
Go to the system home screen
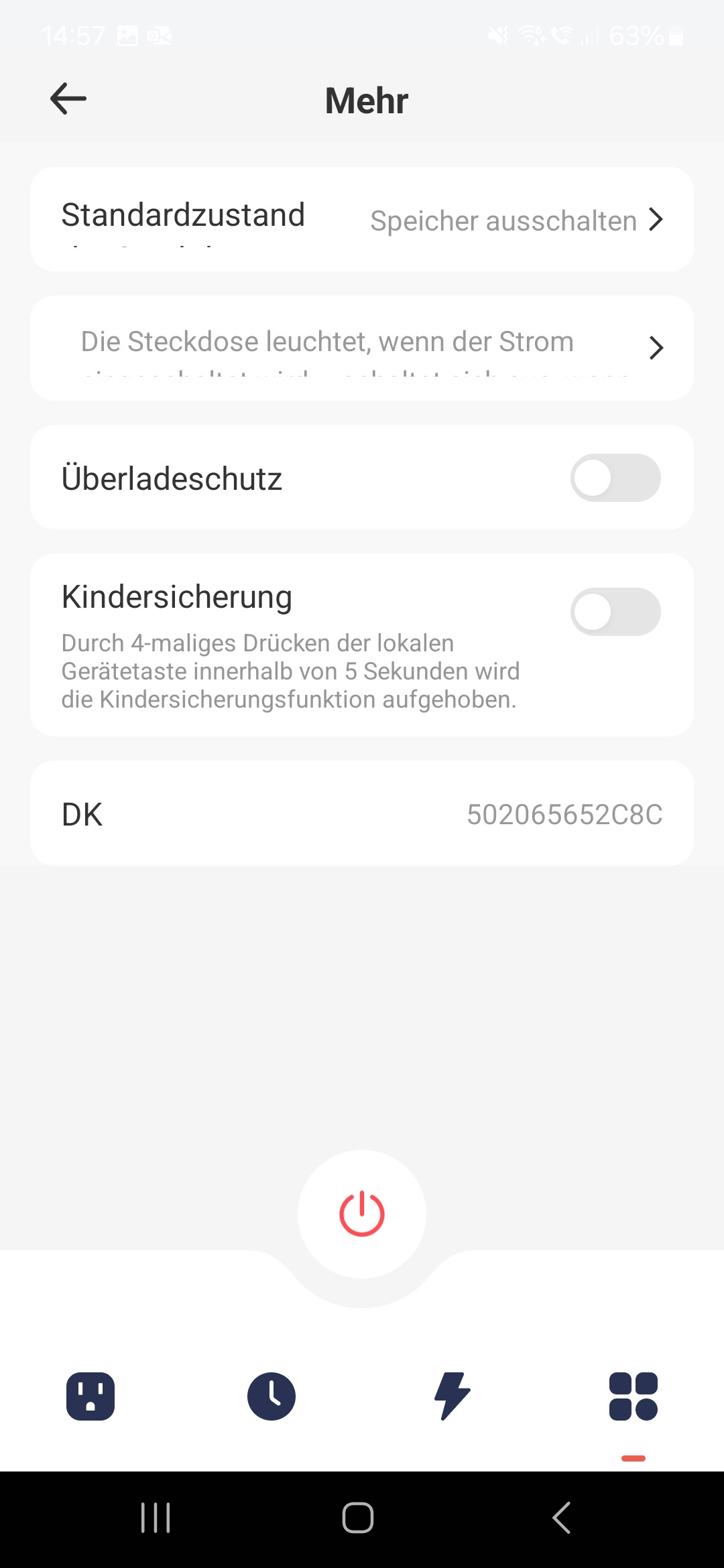358,1518
